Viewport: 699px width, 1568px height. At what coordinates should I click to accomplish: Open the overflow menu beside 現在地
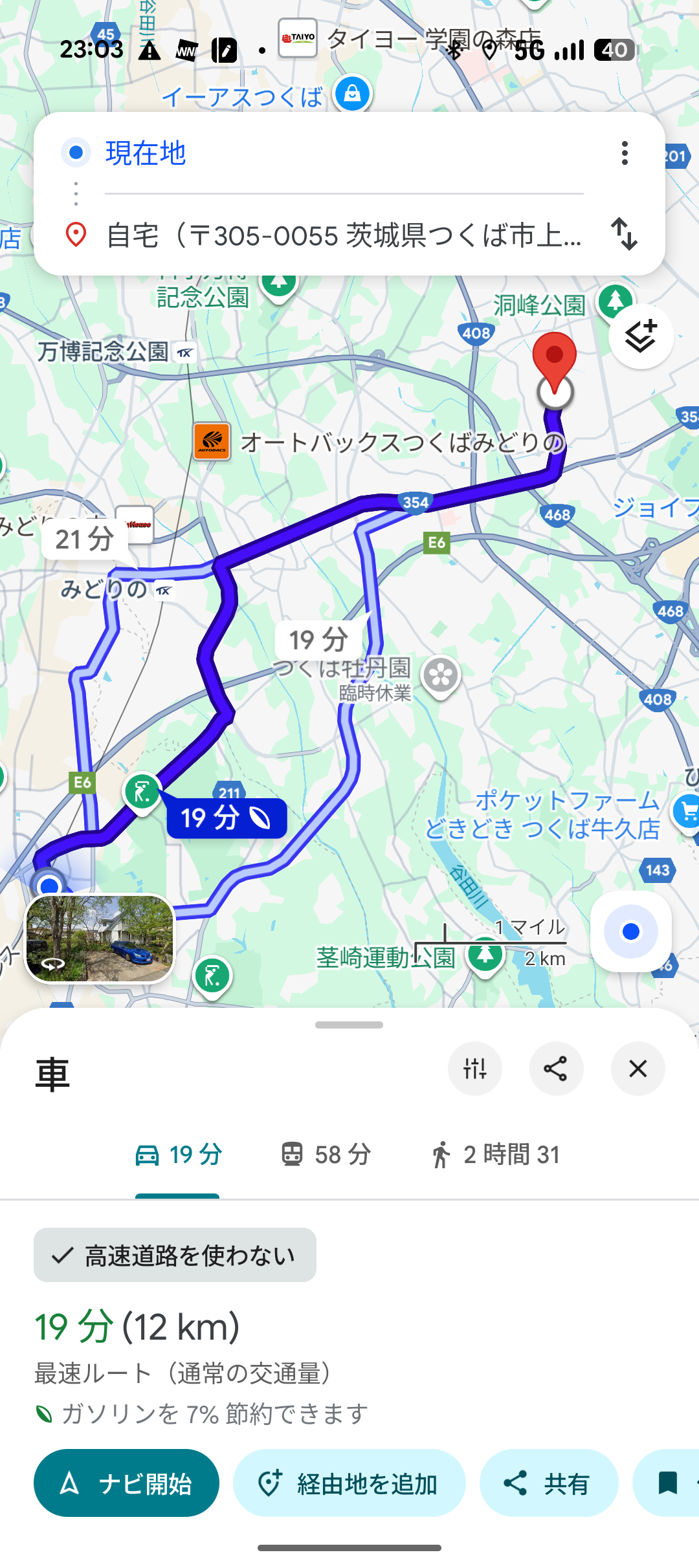click(x=625, y=153)
